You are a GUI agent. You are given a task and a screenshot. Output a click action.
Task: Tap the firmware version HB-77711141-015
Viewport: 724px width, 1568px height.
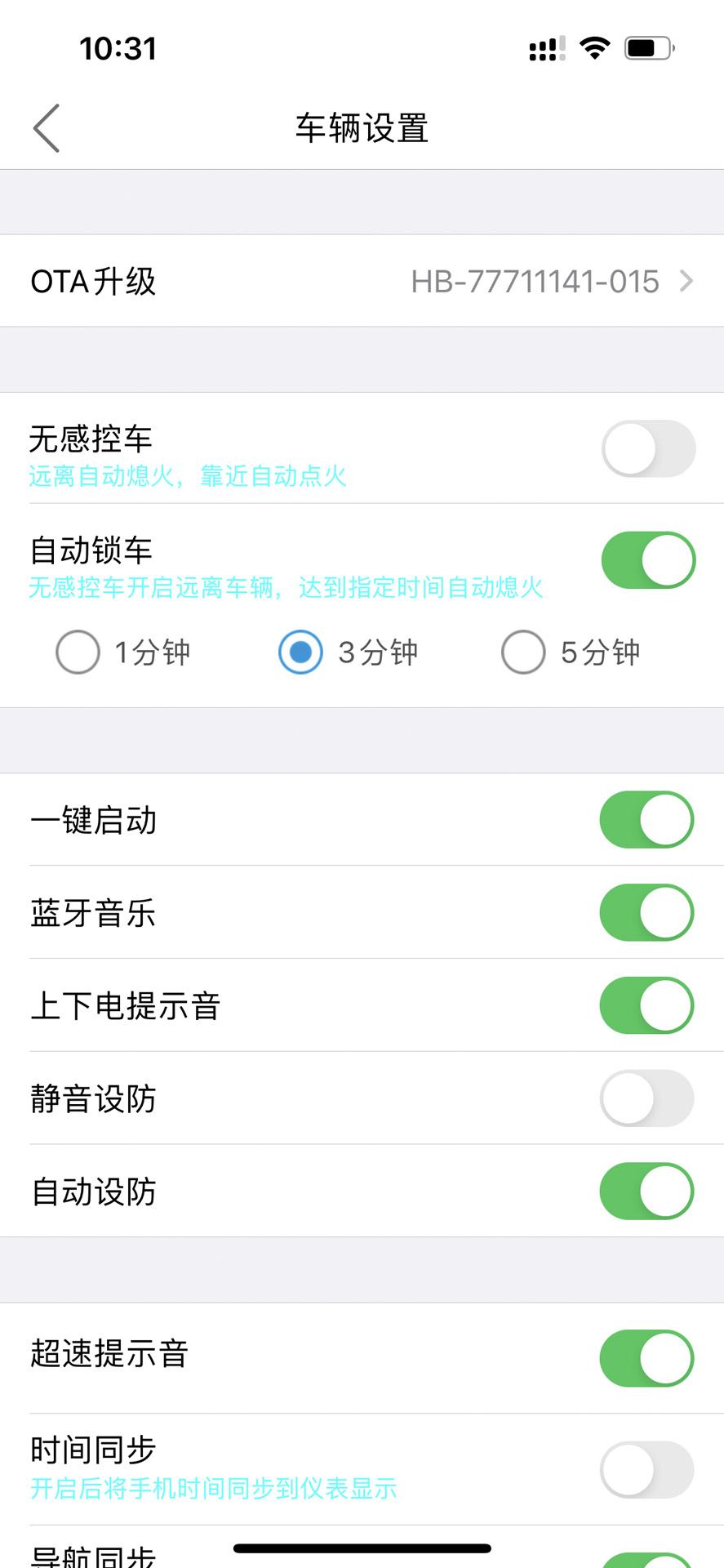pos(536,281)
